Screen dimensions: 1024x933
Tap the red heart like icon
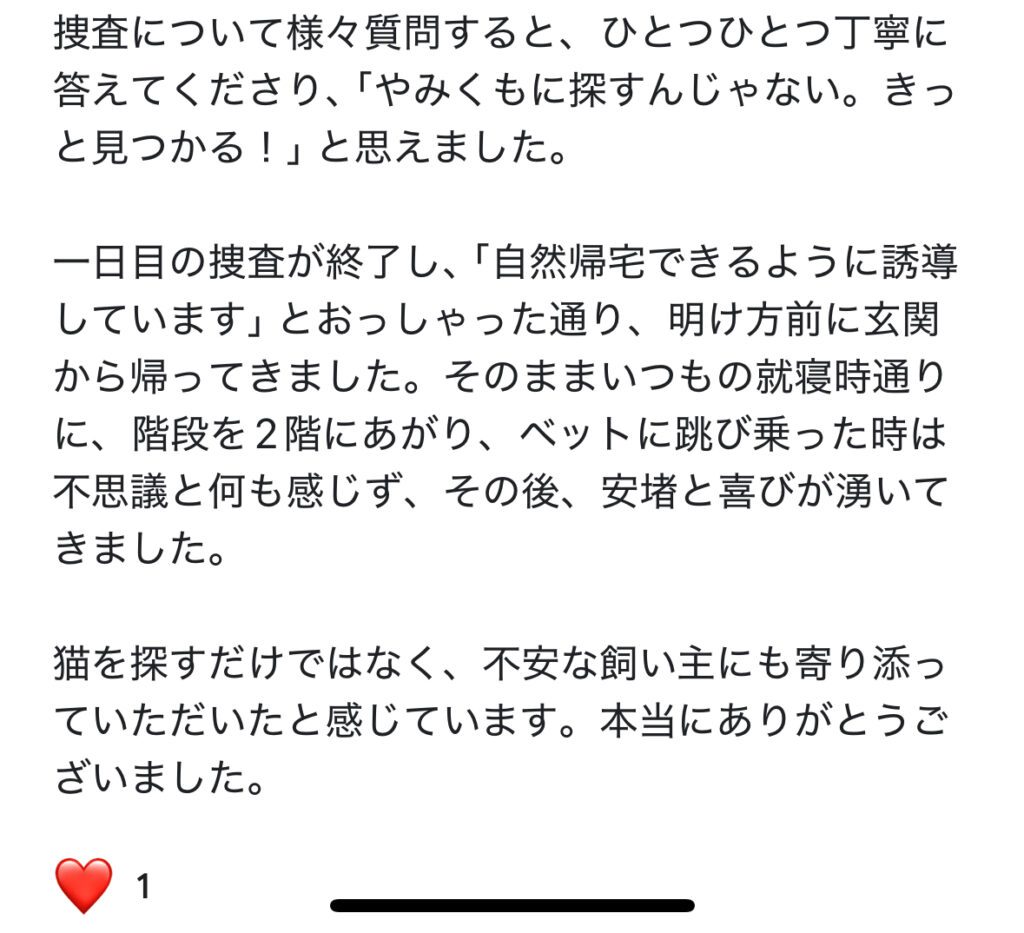tap(83, 885)
